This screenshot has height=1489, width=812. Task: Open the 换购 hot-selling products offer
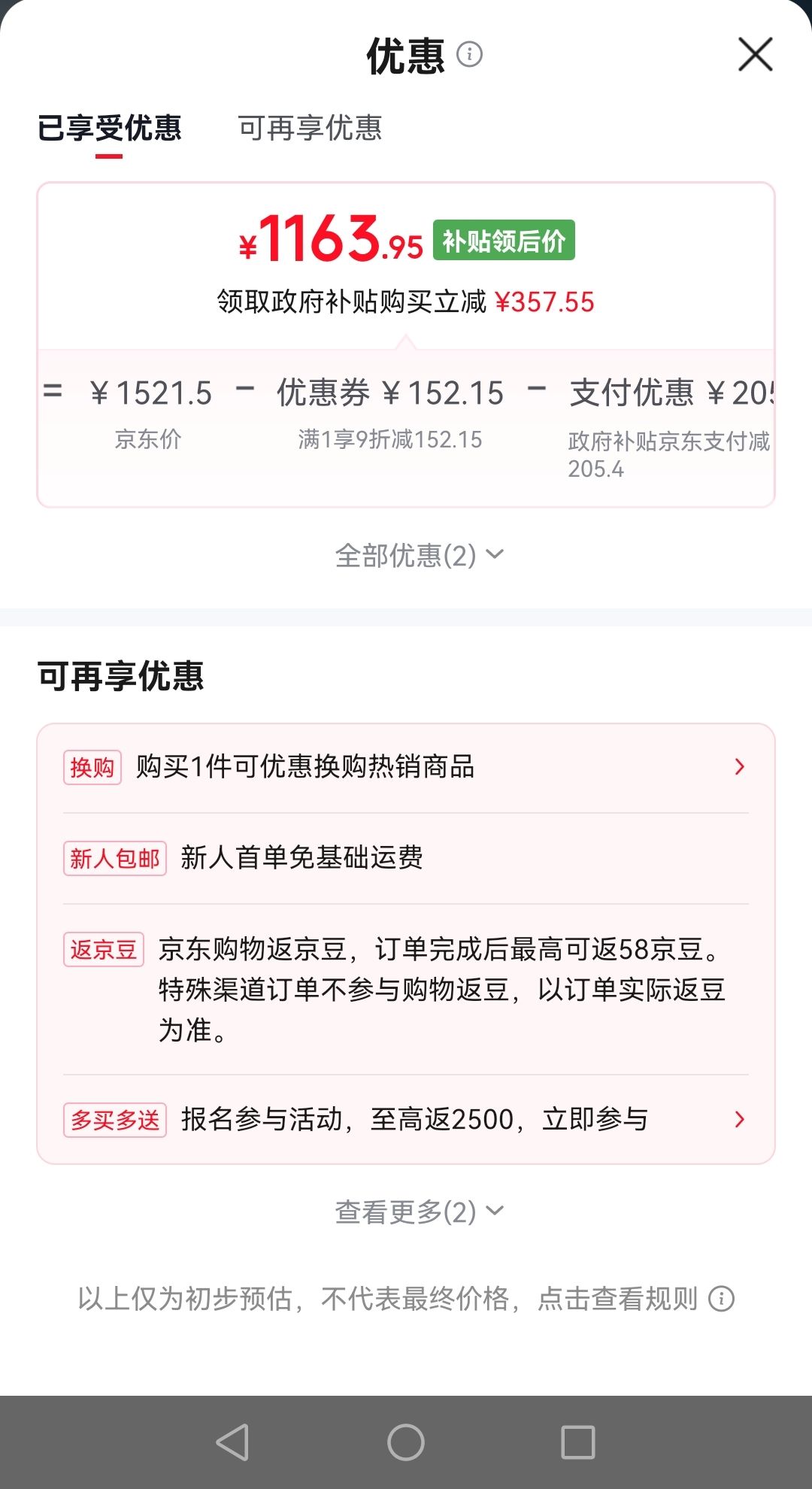(x=406, y=767)
